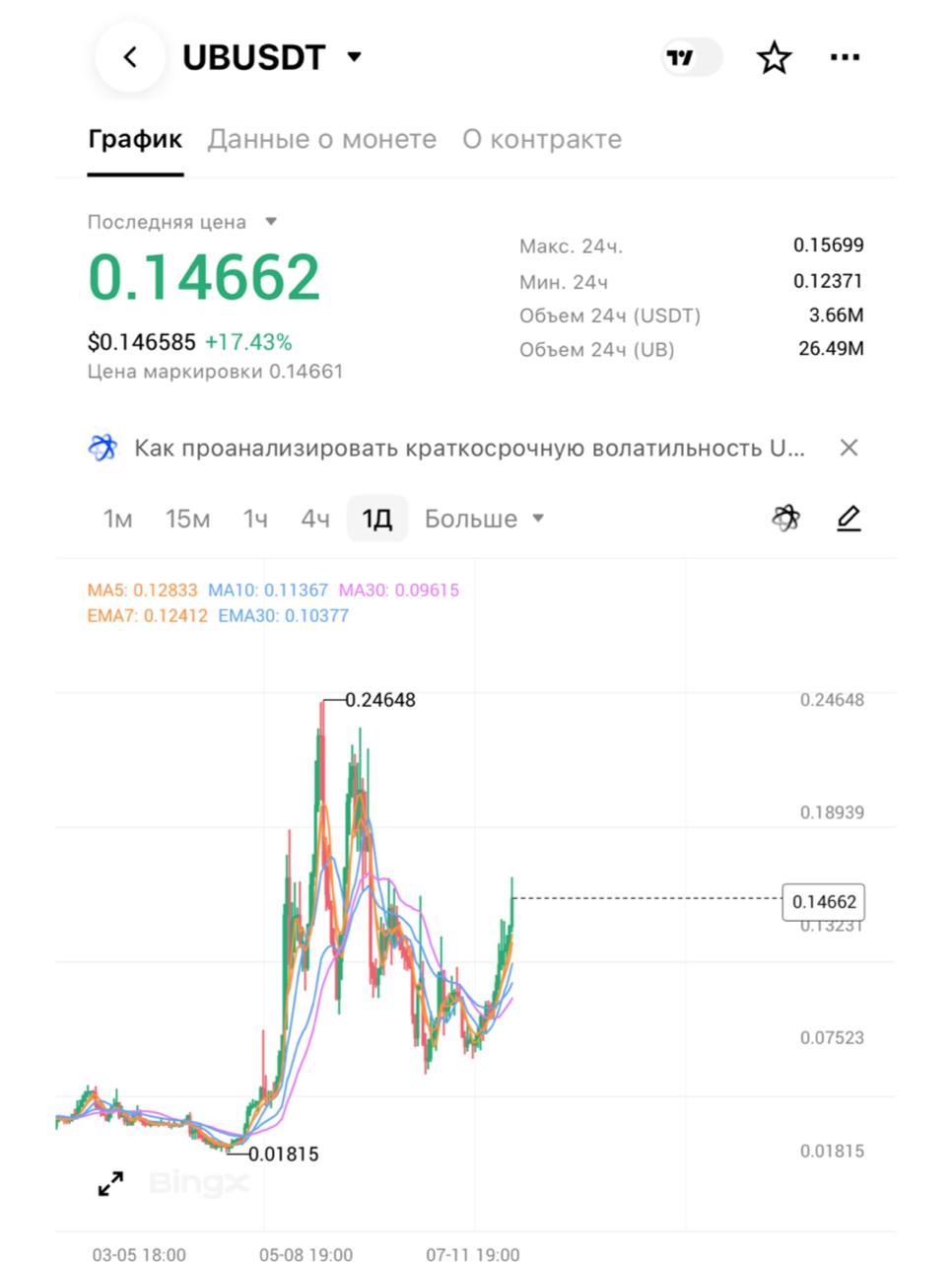Switch to the Данные о монете tab

coord(321,139)
